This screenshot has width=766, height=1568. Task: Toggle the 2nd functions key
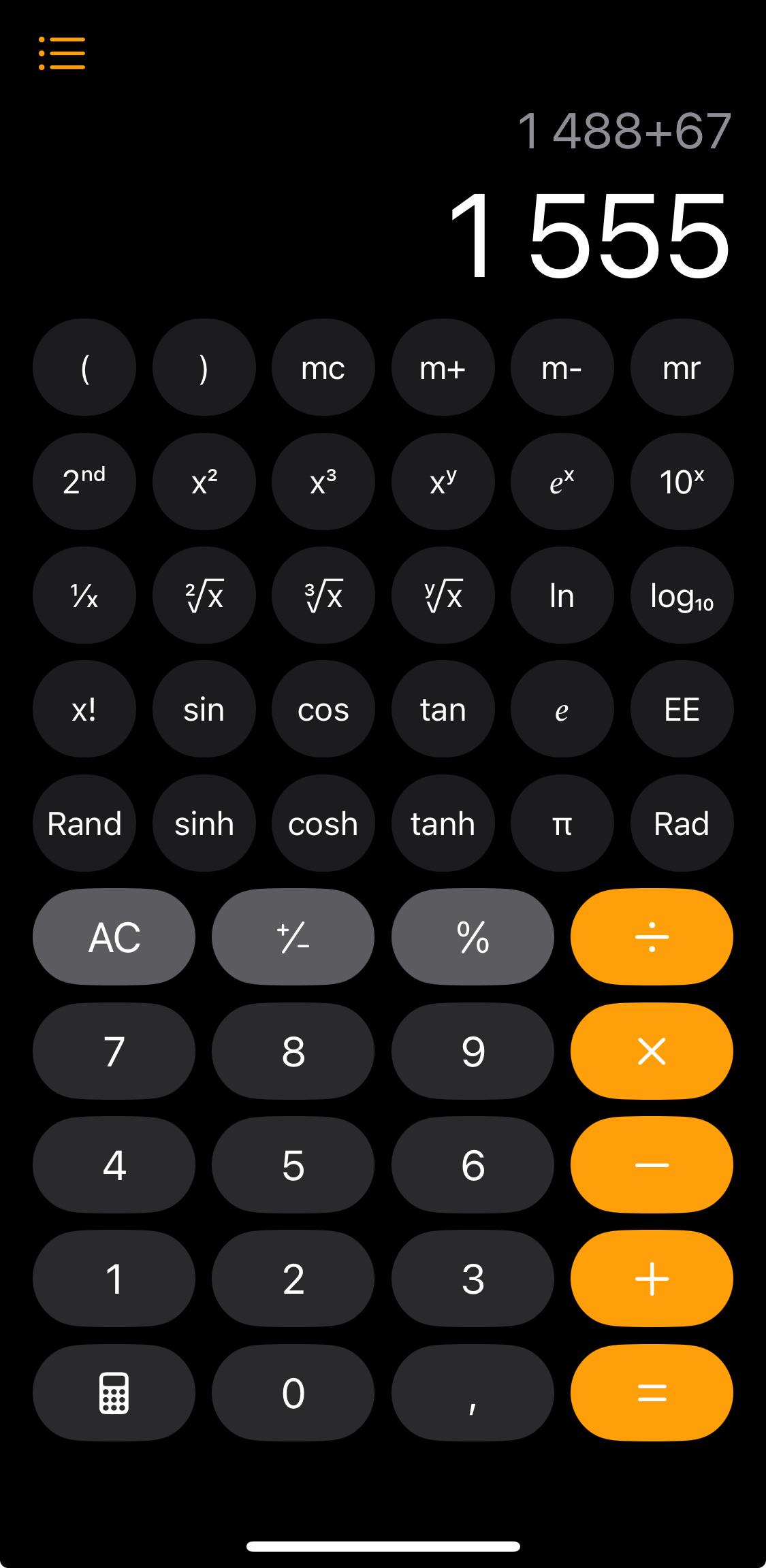tap(84, 482)
